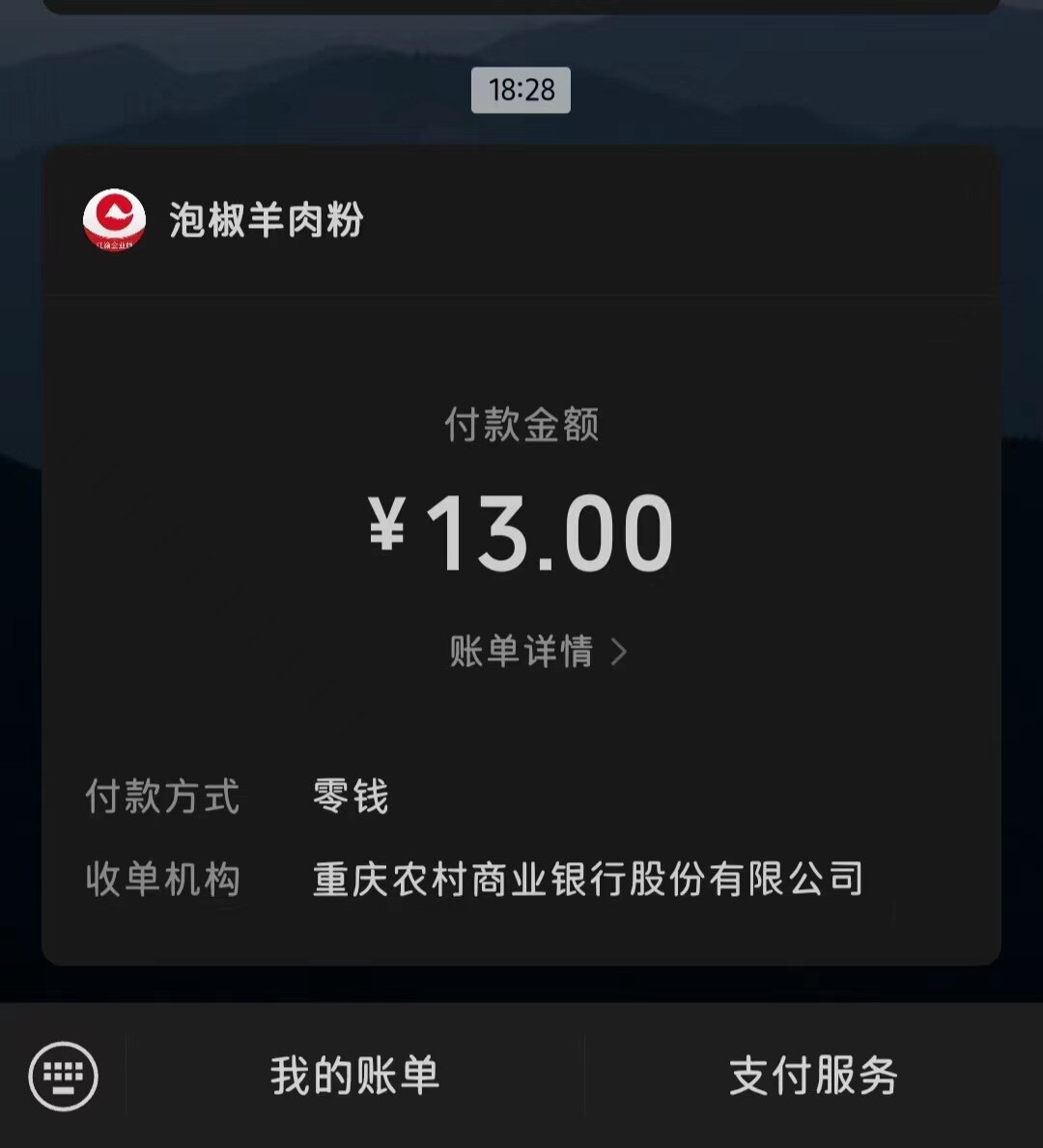Switch to keyboard input mode
This screenshot has width=1043, height=1148.
[64, 1076]
